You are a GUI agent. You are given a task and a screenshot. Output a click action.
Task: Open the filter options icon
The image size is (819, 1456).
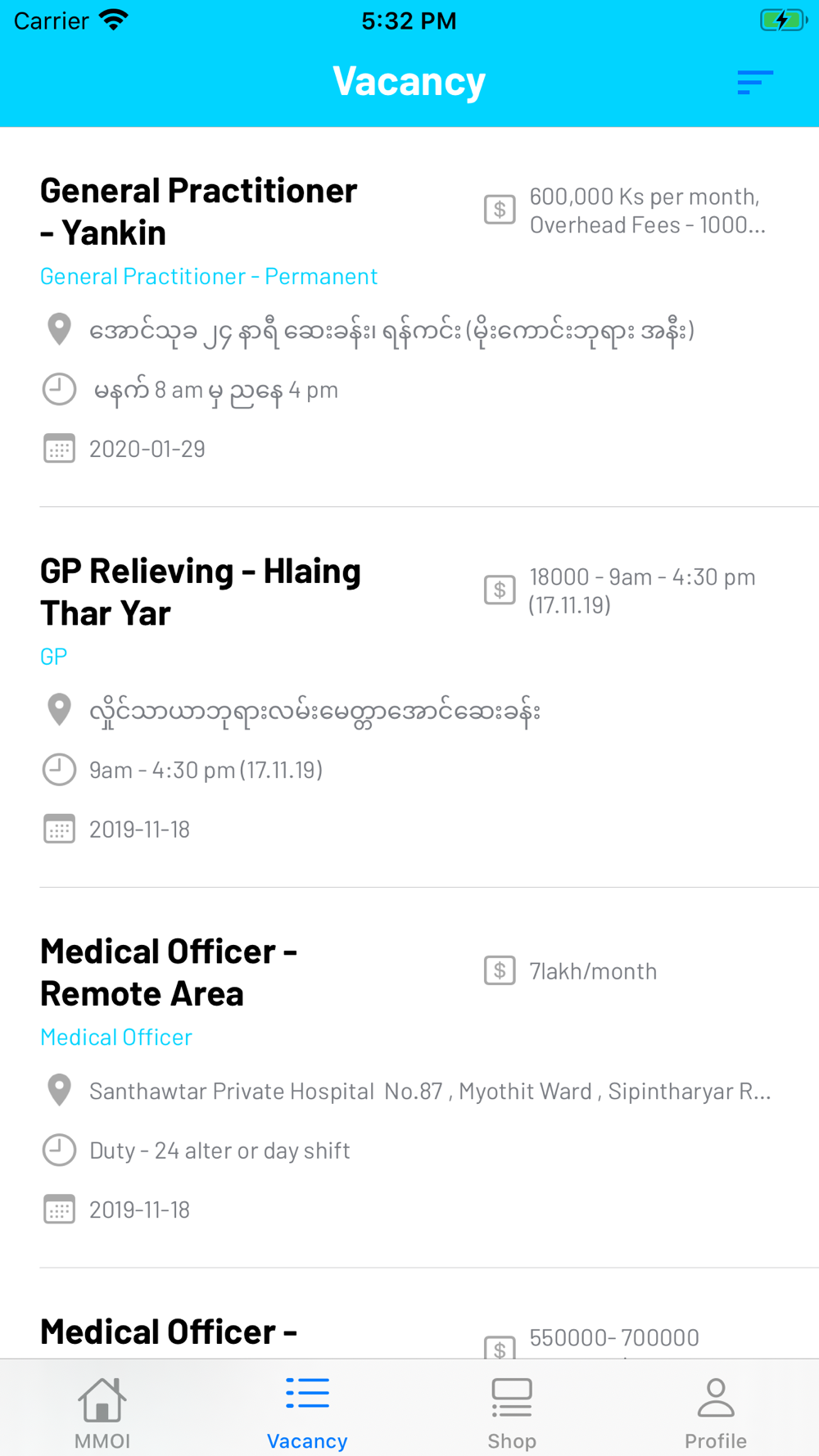point(754,82)
